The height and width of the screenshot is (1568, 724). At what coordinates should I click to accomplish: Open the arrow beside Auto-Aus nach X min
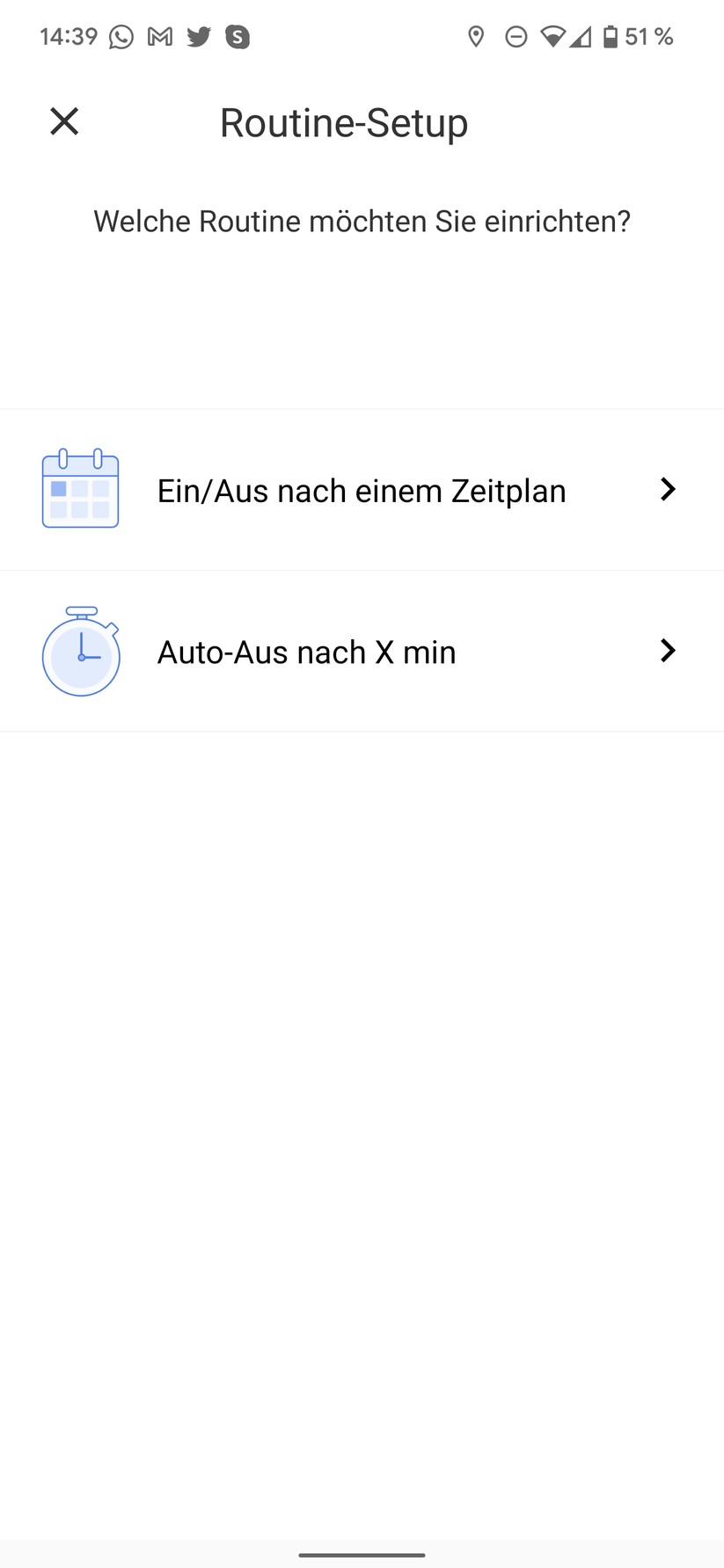tap(669, 651)
